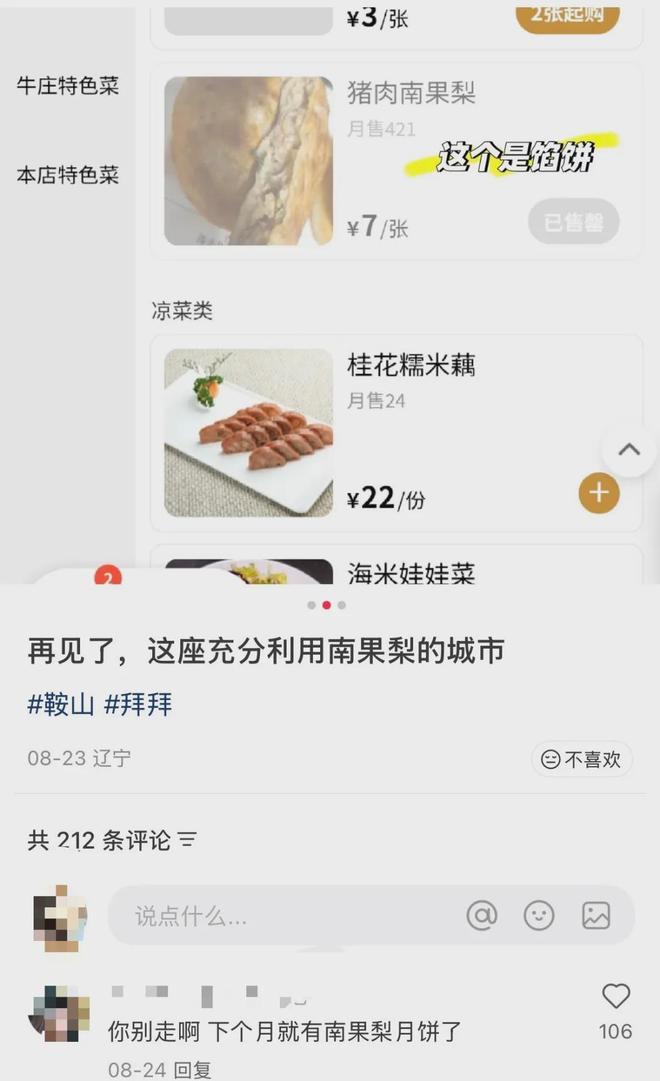This screenshot has height=1081, width=660.
Task: Reply to the 南果梨月饼 comment
Action: 192,1070
